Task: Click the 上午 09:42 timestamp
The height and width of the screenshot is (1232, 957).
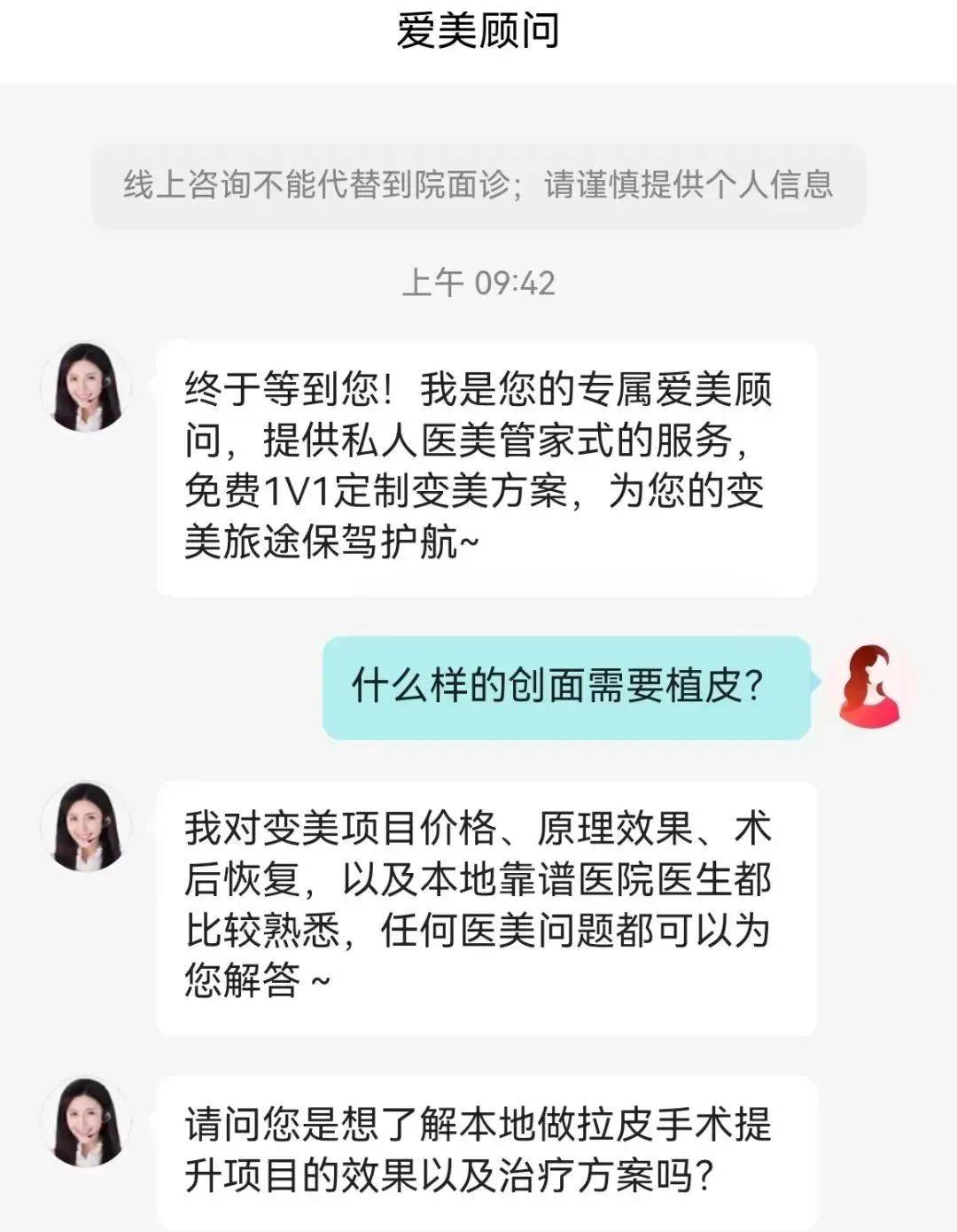Action: point(478,279)
